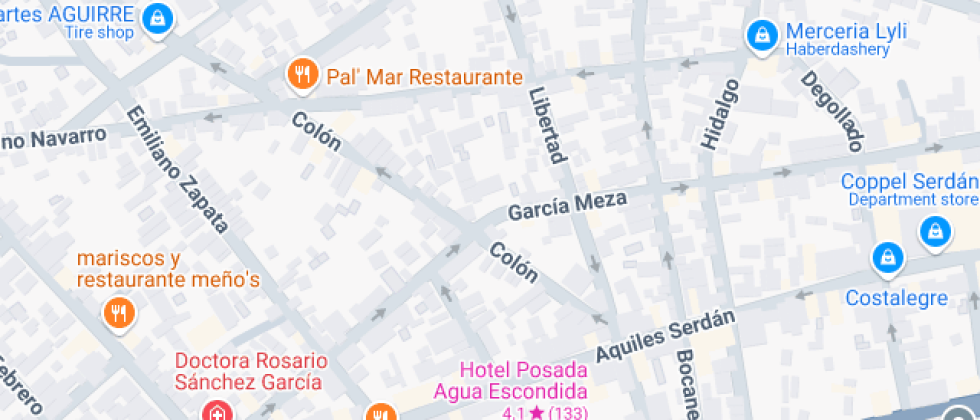Open the Llantes AGUIRRE tire shop pin
The image size is (980, 420).
coord(157,17)
